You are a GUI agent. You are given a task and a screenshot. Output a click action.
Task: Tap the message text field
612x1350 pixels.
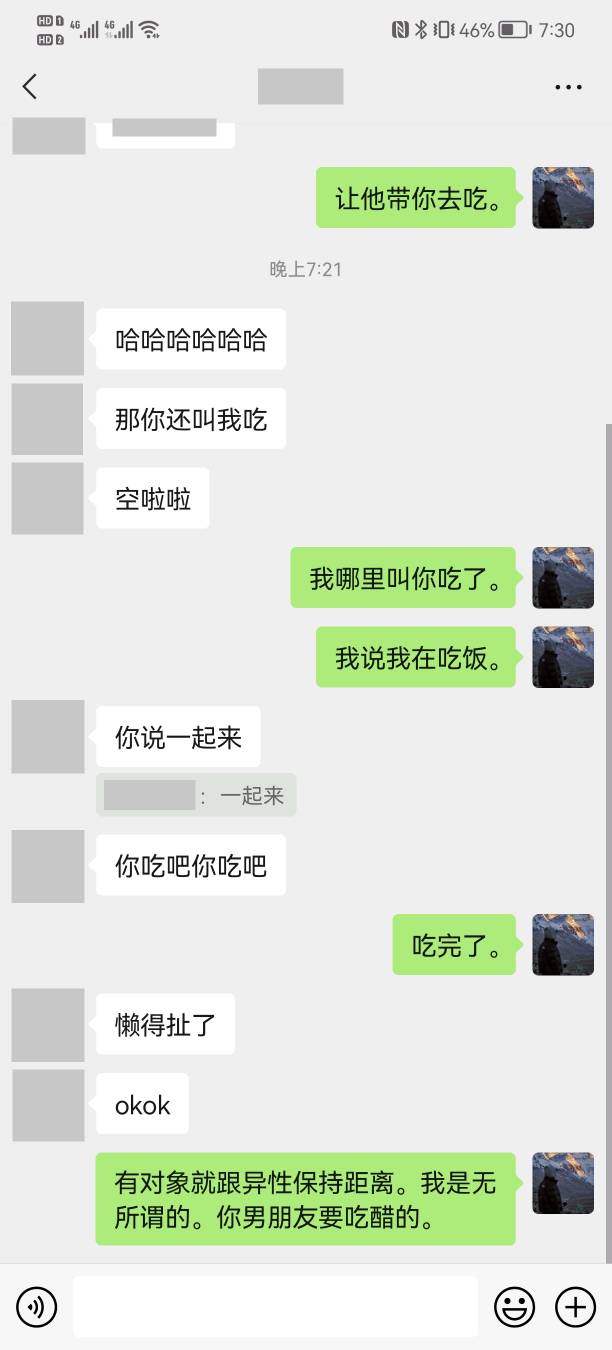pos(275,1306)
